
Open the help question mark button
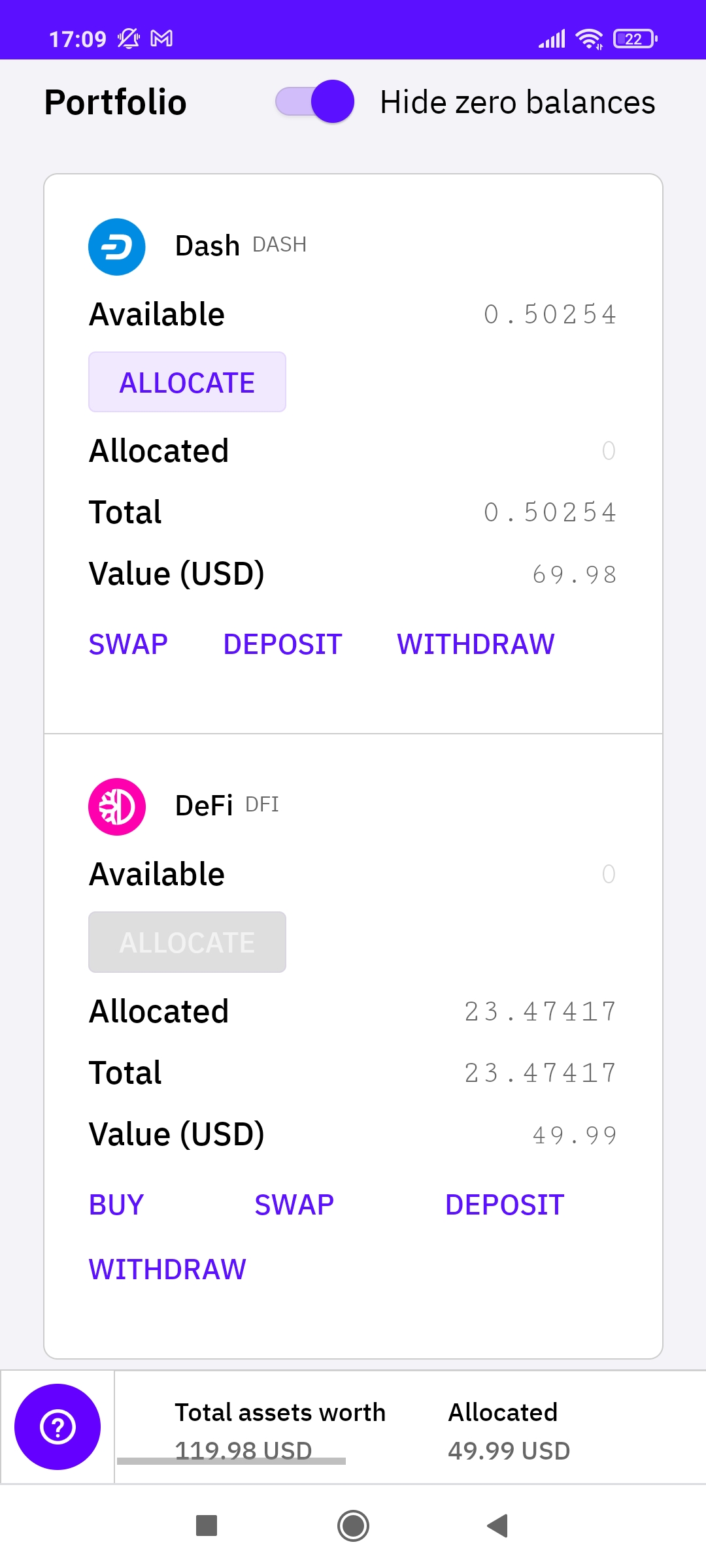[x=58, y=1427]
